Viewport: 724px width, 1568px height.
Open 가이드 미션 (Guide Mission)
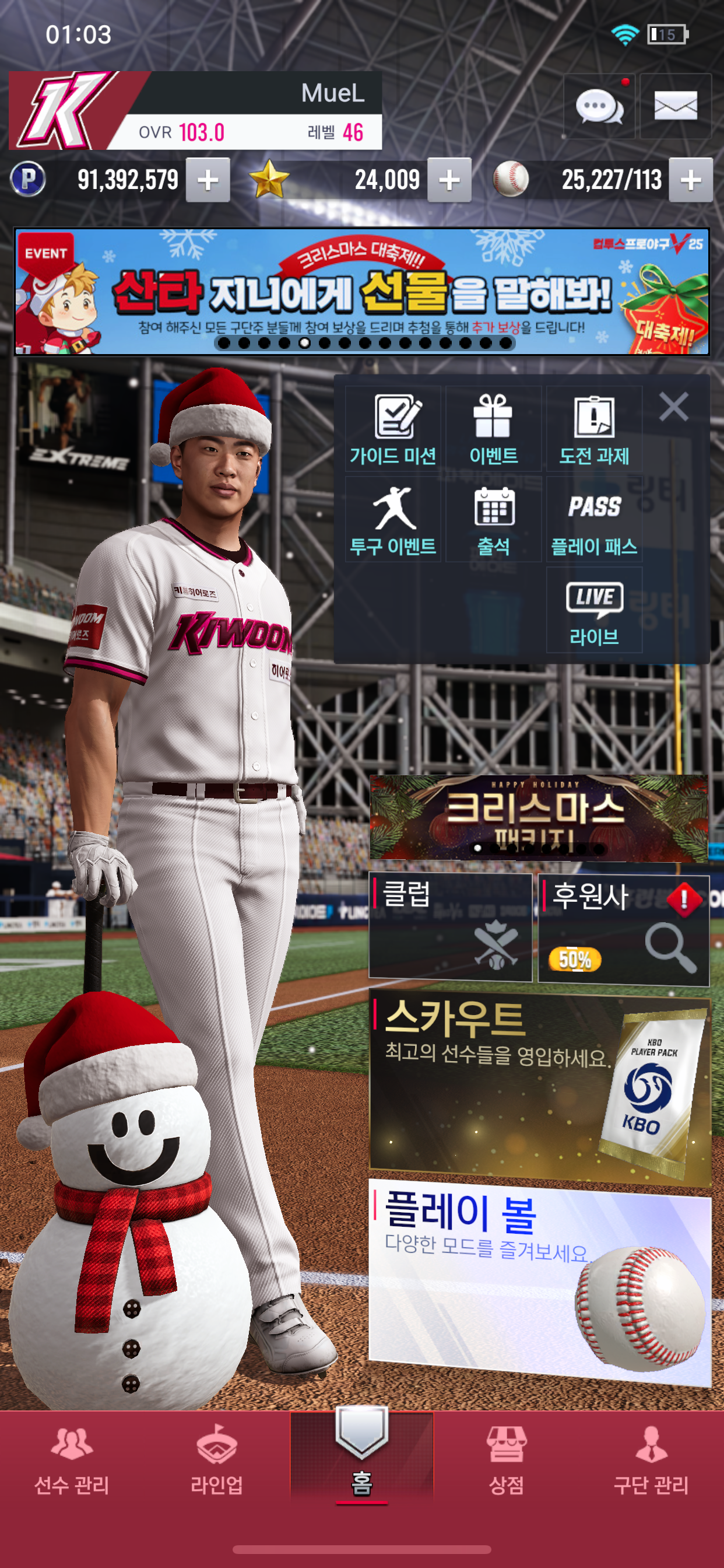pos(393,429)
